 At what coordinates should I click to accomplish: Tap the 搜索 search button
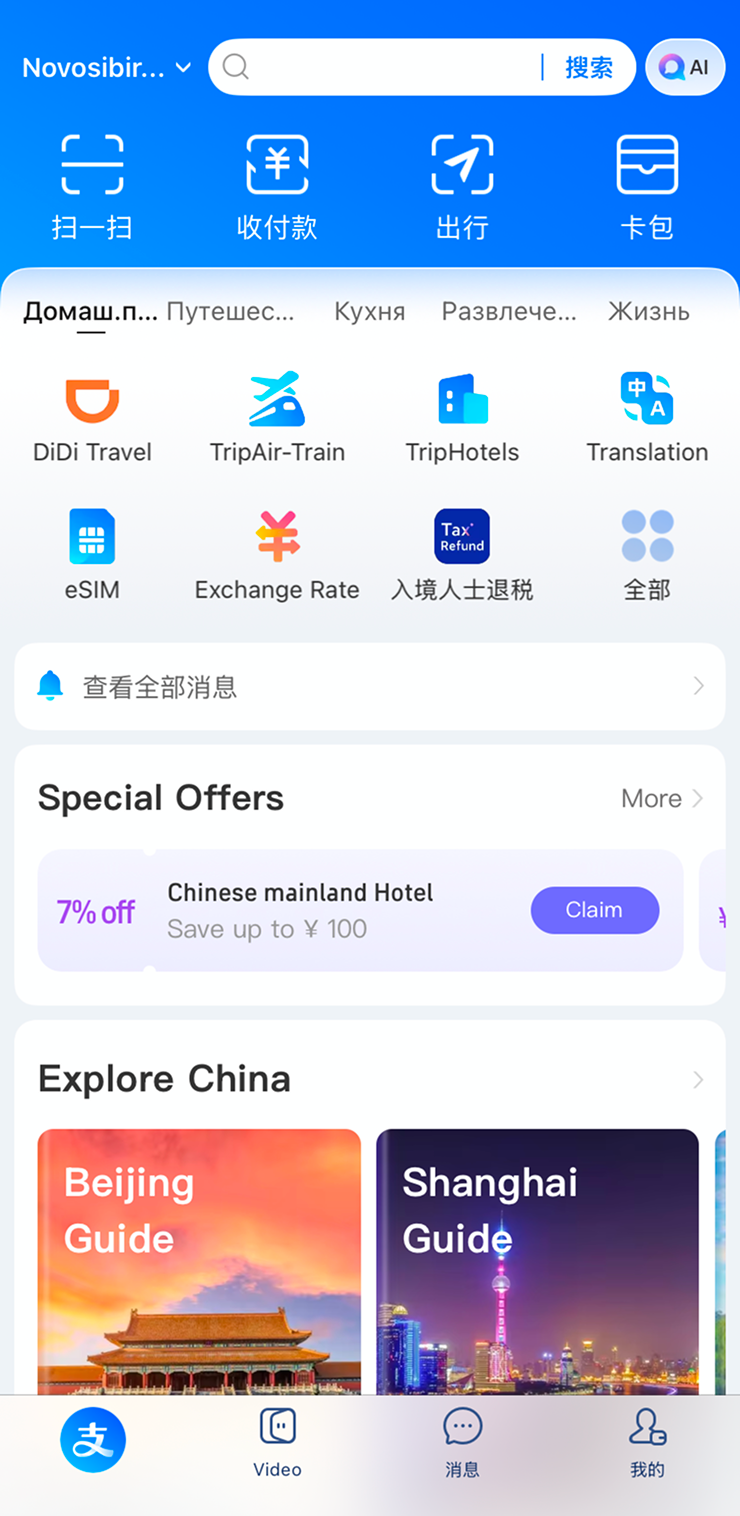point(589,67)
